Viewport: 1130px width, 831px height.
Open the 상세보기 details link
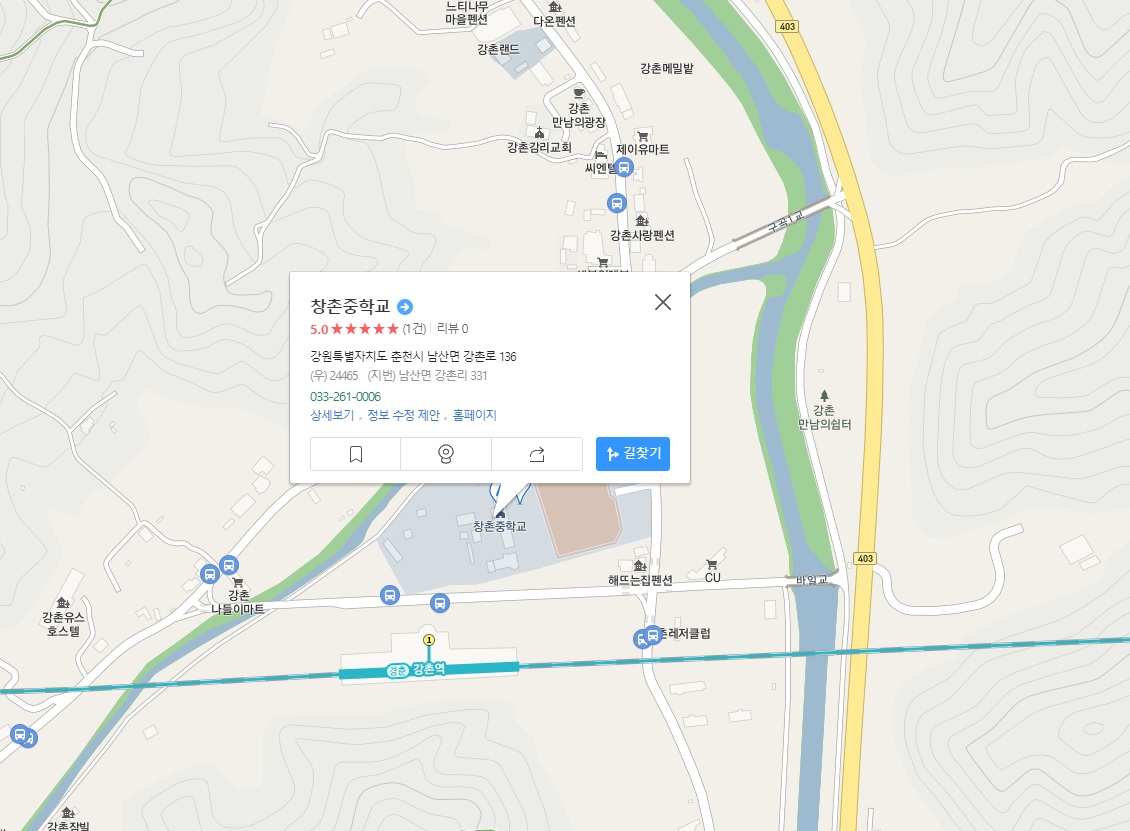[x=333, y=415]
